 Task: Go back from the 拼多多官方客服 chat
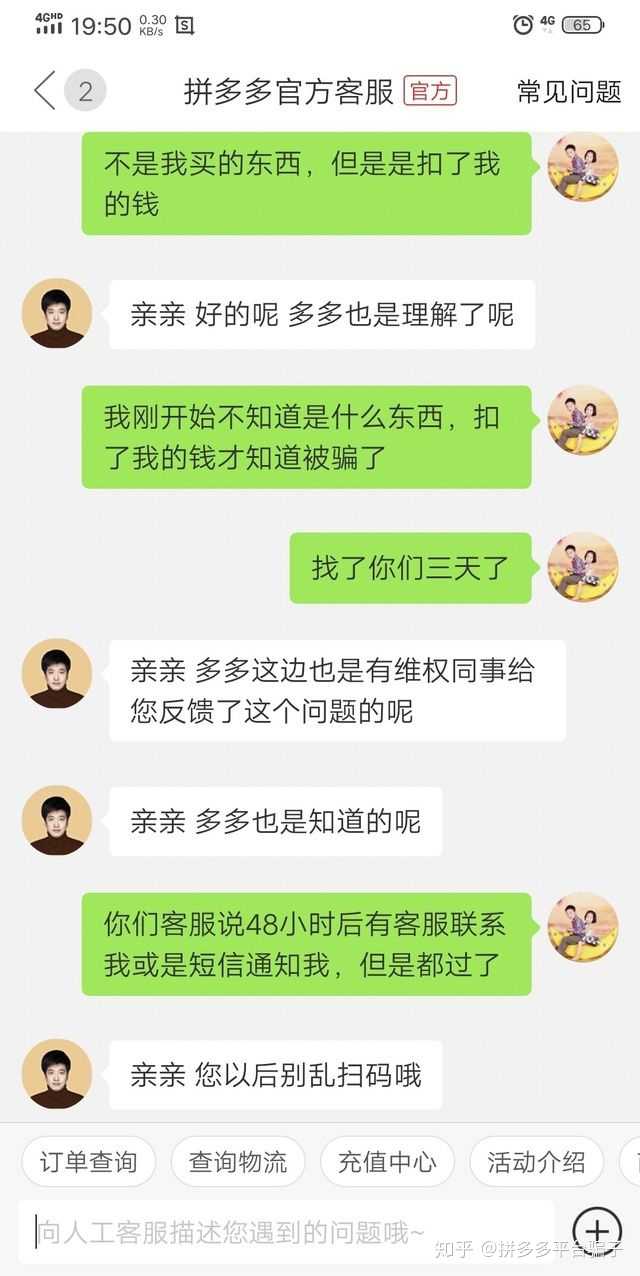(x=44, y=91)
